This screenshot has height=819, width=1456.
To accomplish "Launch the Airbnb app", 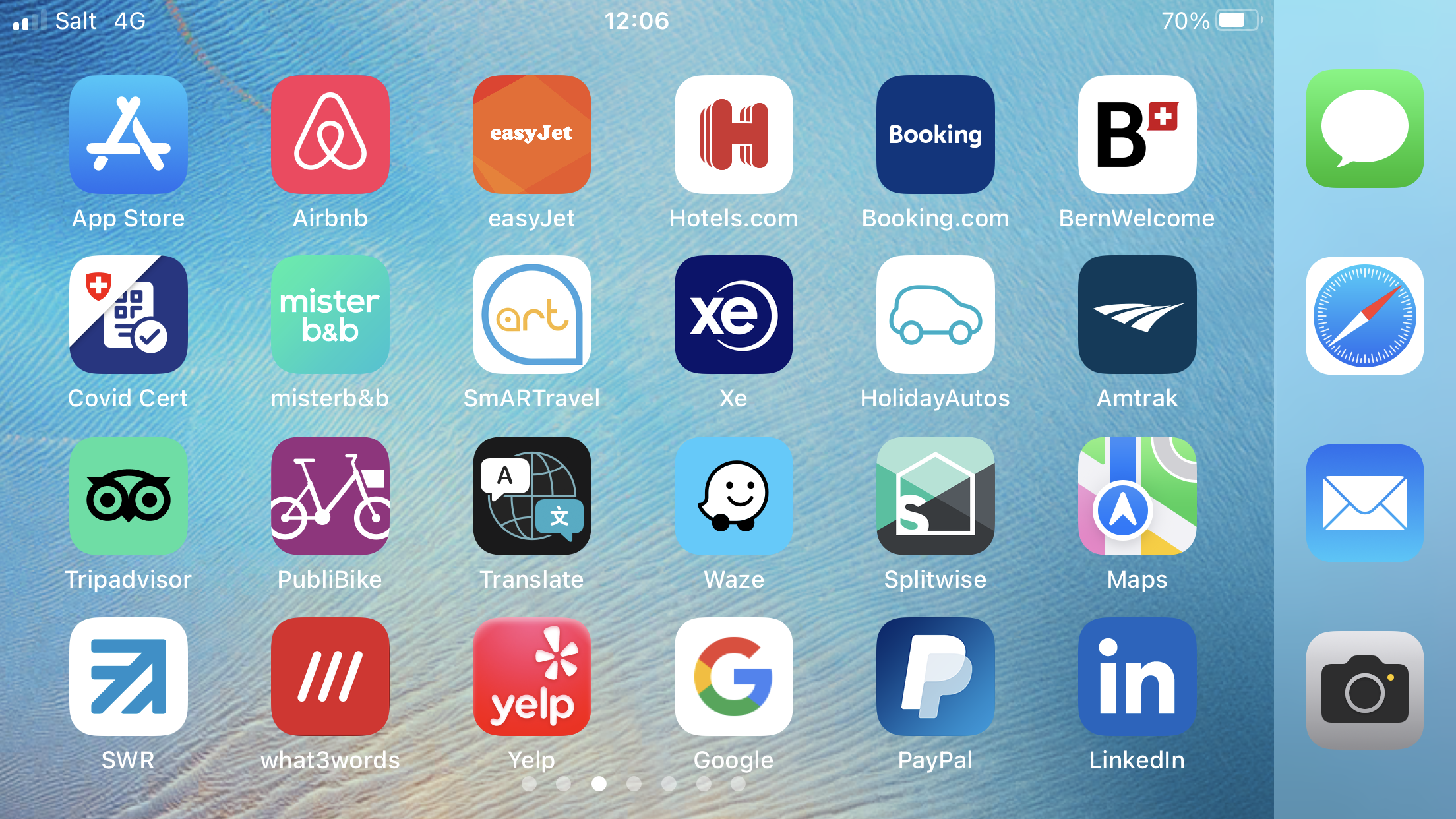I will tap(330, 135).
